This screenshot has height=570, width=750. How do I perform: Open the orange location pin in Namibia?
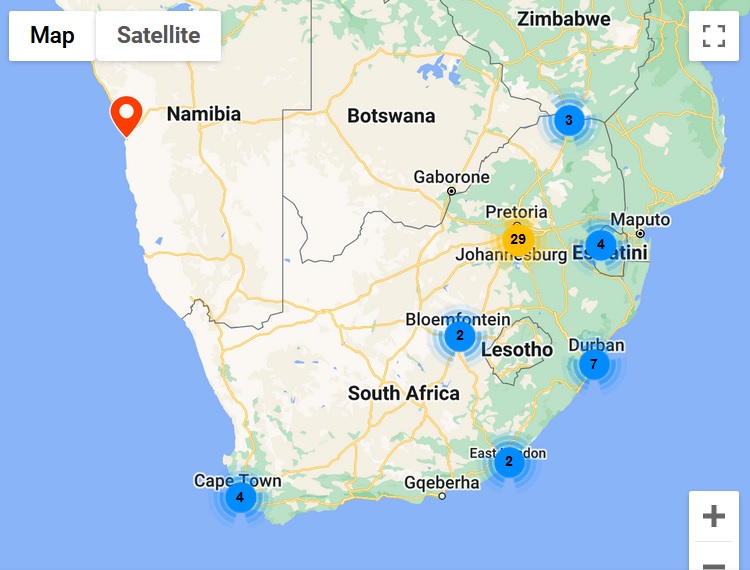[x=126, y=115]
